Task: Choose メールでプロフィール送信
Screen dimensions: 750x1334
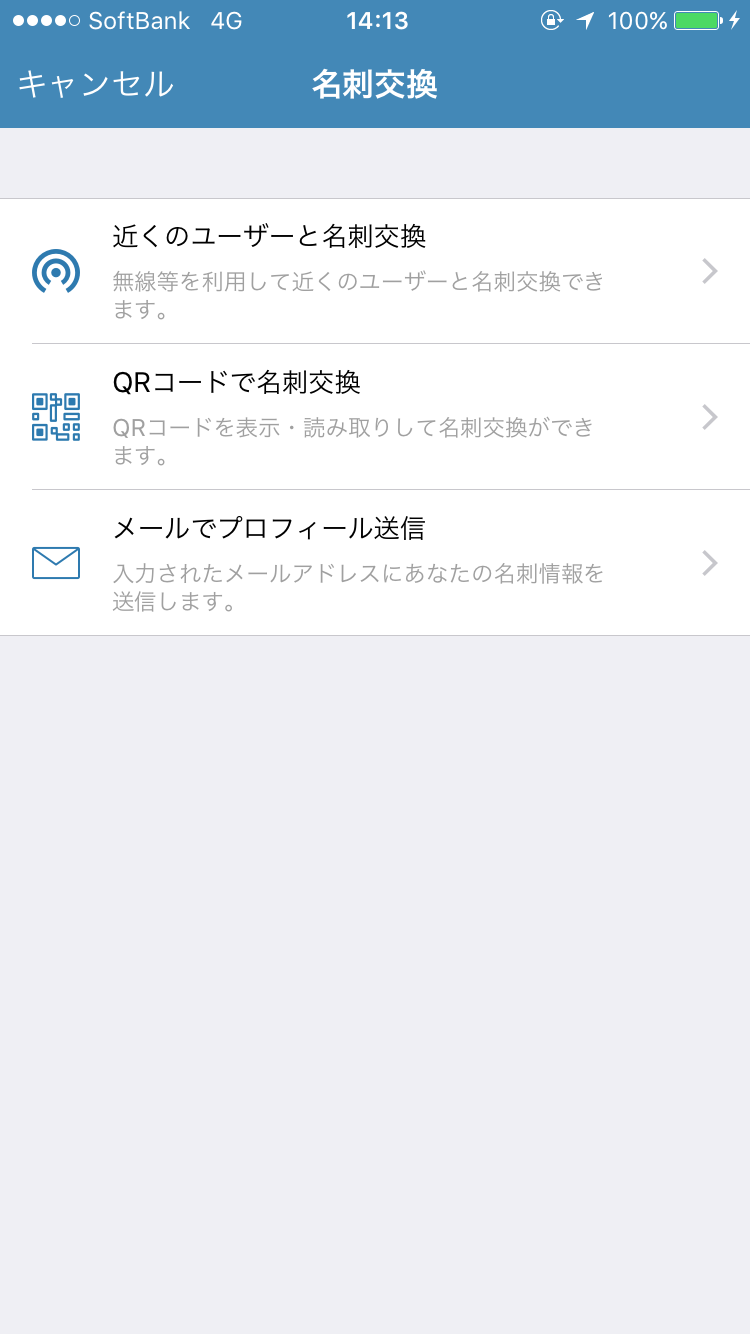Action: (375, 563)
